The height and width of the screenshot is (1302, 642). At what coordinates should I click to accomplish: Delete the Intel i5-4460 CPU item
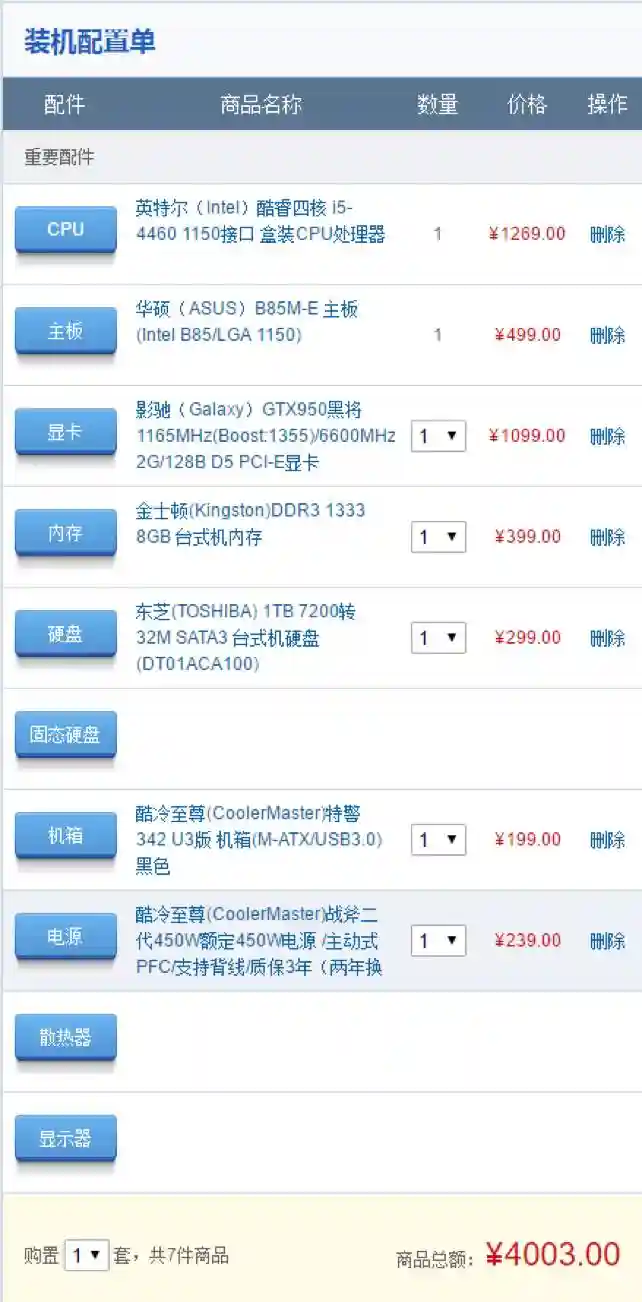pos(607,234)
